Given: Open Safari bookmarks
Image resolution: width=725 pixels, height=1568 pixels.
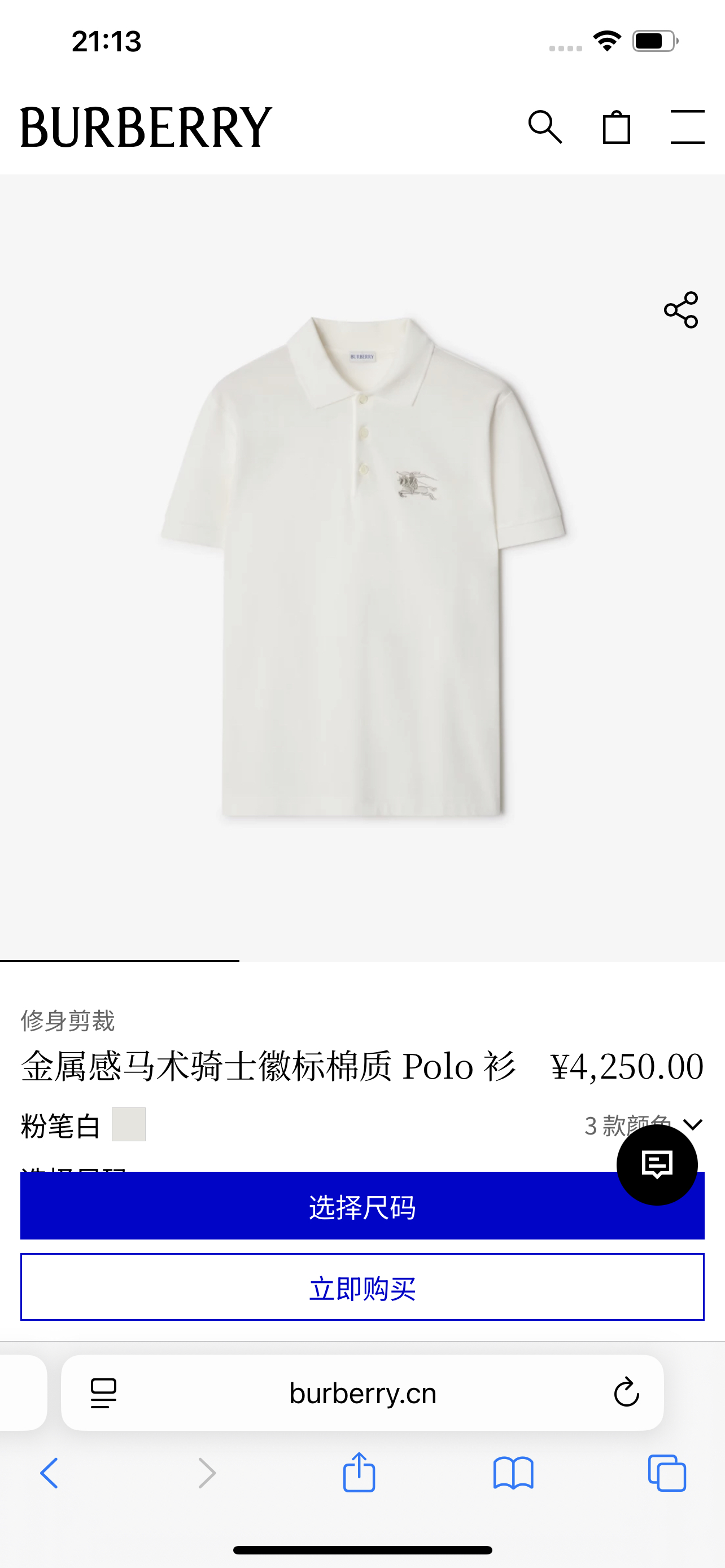Looking at the screenshot, I should point(513,1474).
